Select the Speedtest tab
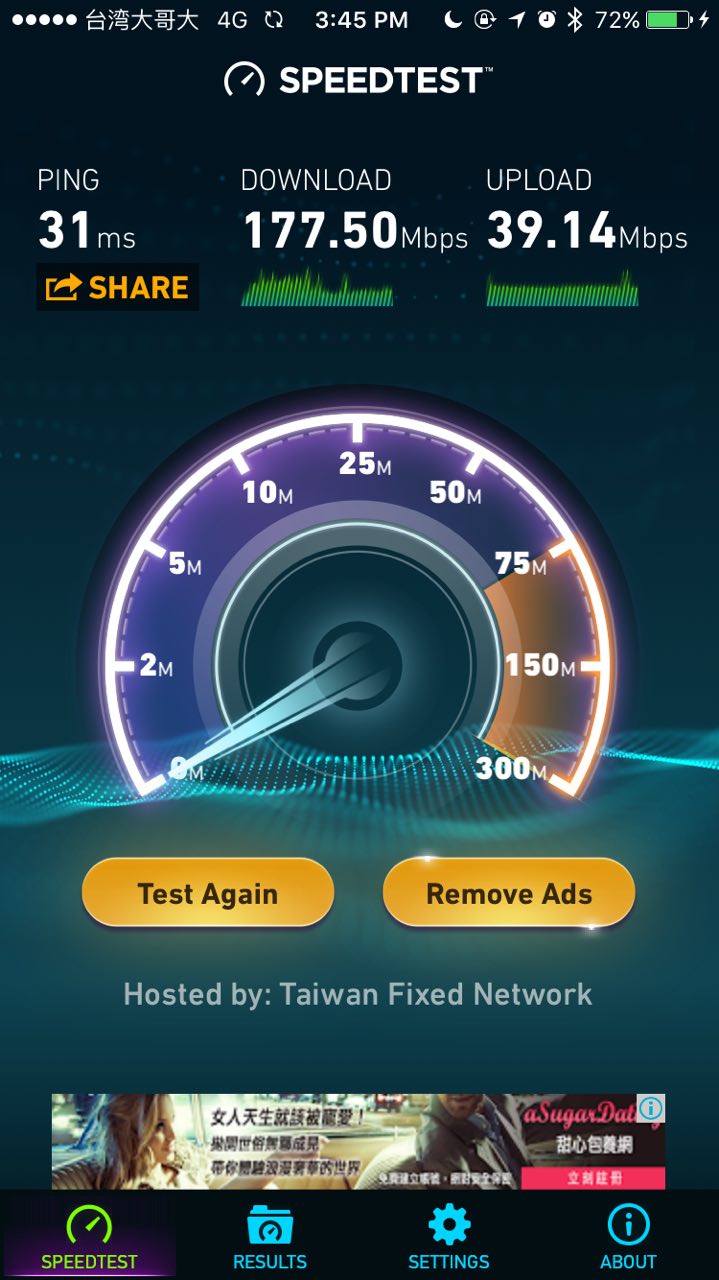Screen dimensions: 719x1280 (x=89, y=1236)
